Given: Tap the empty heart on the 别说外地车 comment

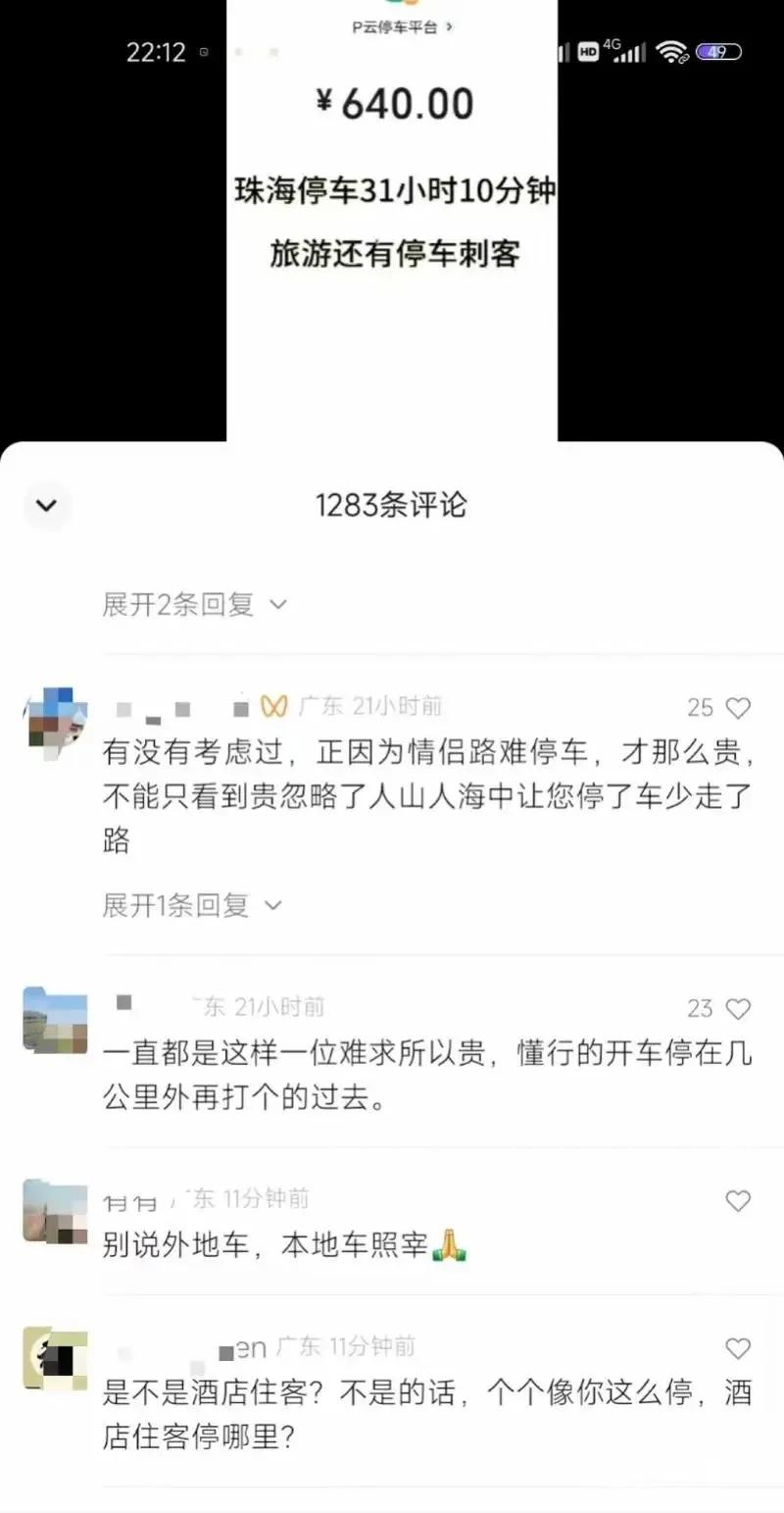Looking at the screenshot, I should (738, 1200).
